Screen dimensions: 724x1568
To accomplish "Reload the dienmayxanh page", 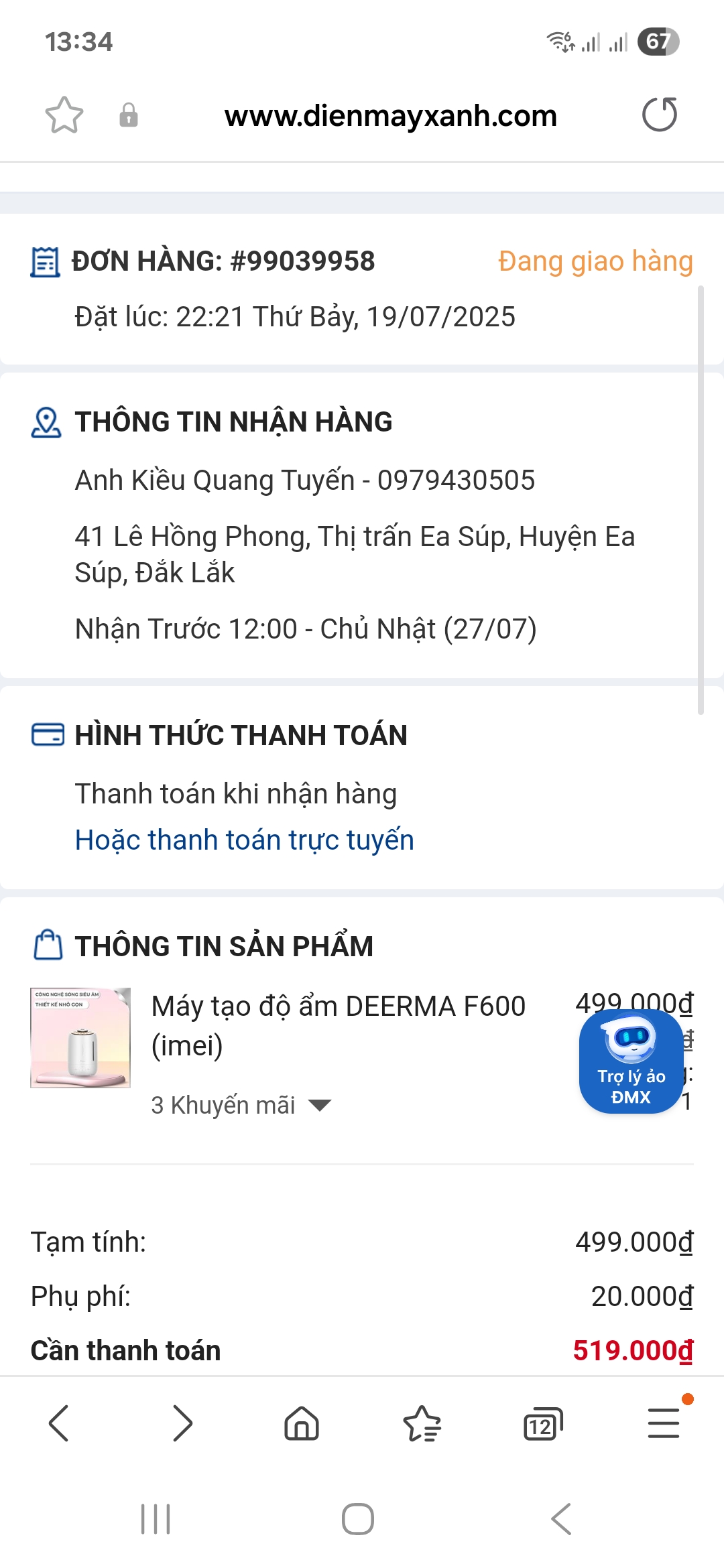I will point(660,115).
